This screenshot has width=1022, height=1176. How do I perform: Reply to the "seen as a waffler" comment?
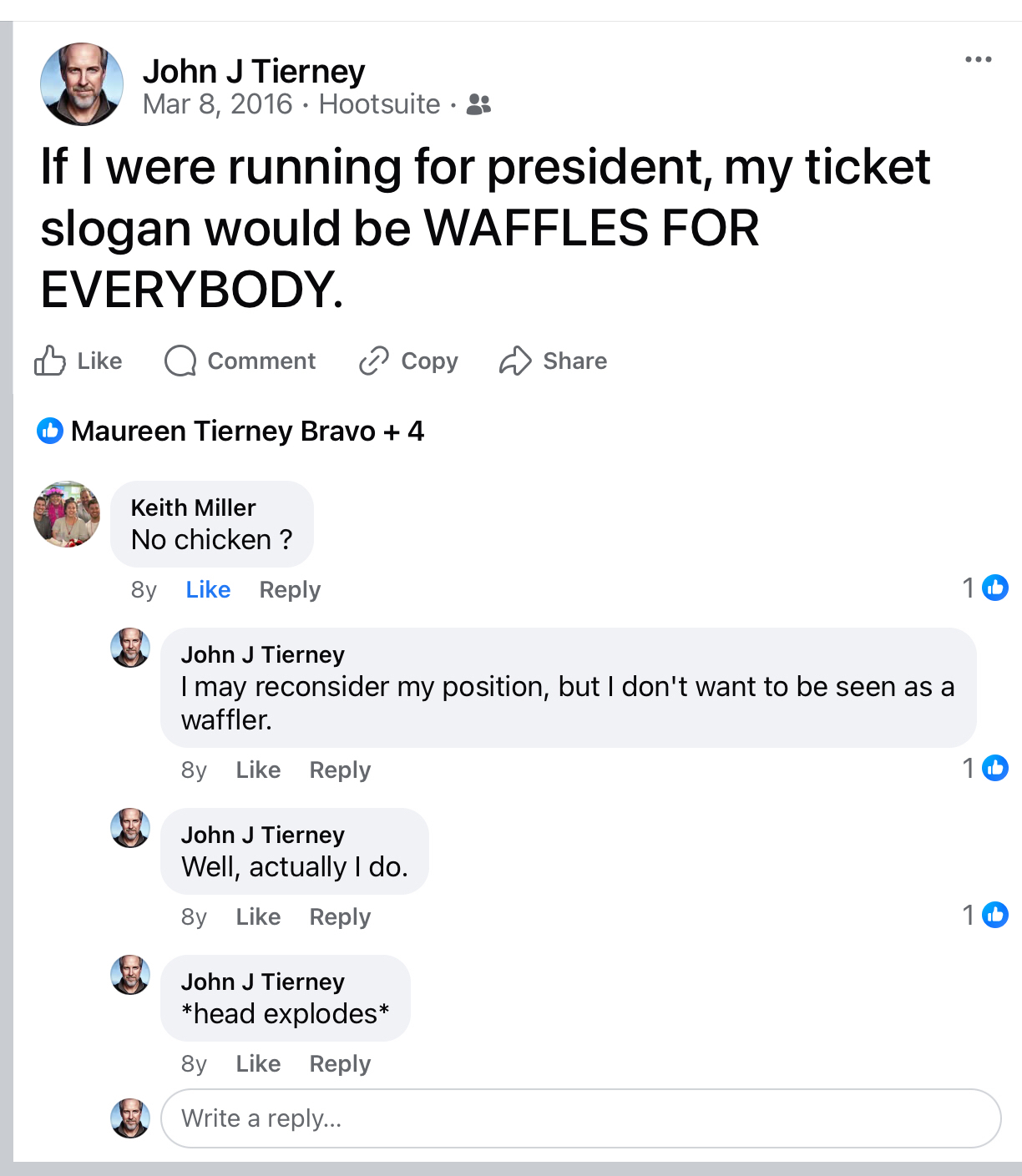pyautogui.click(x=340, y=770)
